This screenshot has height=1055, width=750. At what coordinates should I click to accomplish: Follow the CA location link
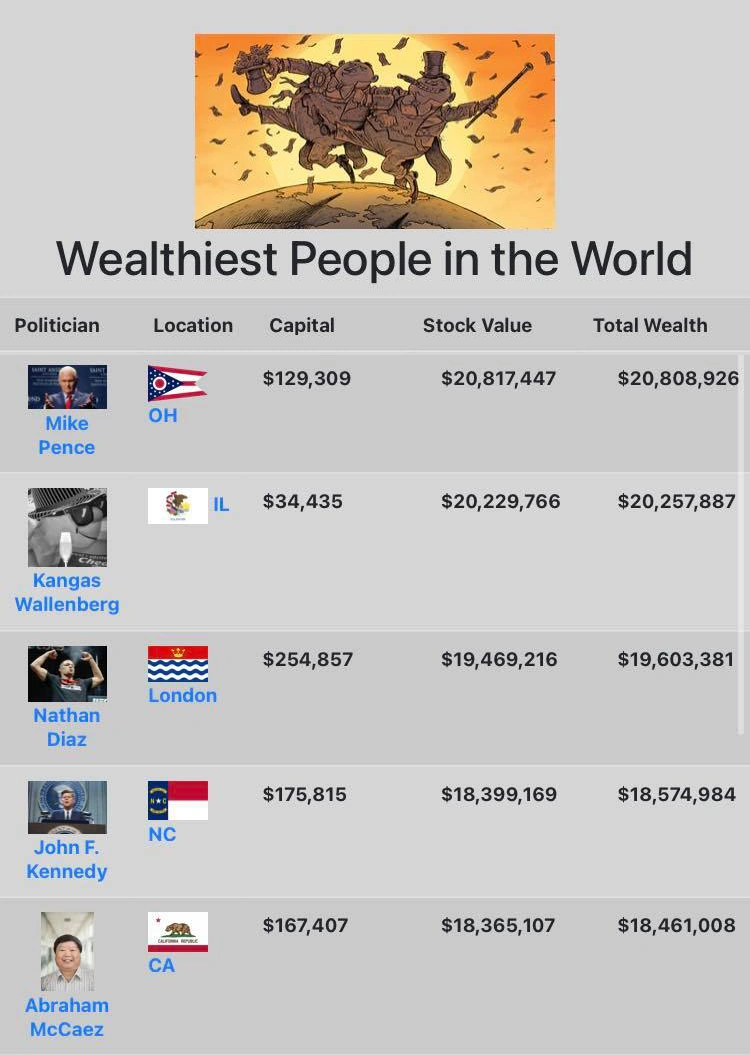[x=161, y=965]
